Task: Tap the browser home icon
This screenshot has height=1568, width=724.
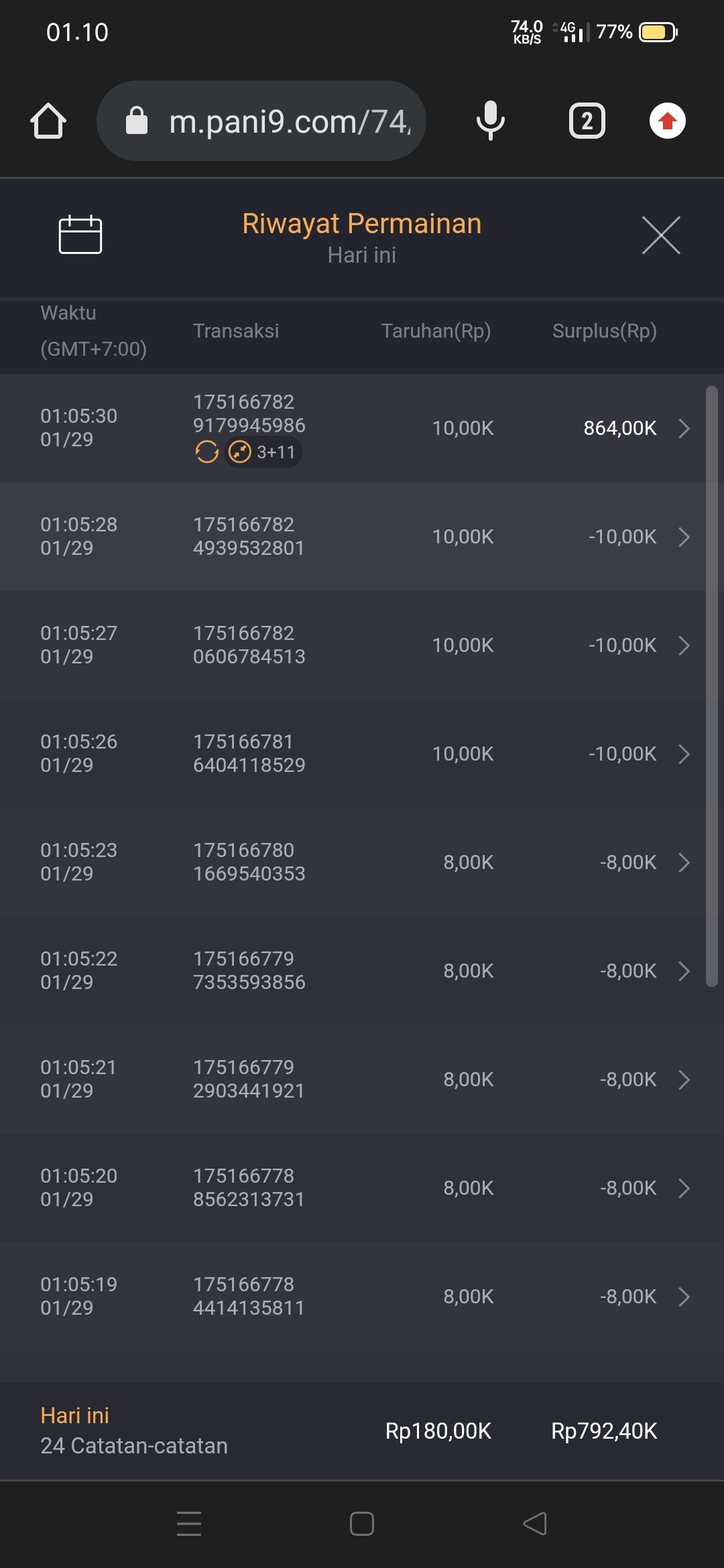Action: point(48,121)
